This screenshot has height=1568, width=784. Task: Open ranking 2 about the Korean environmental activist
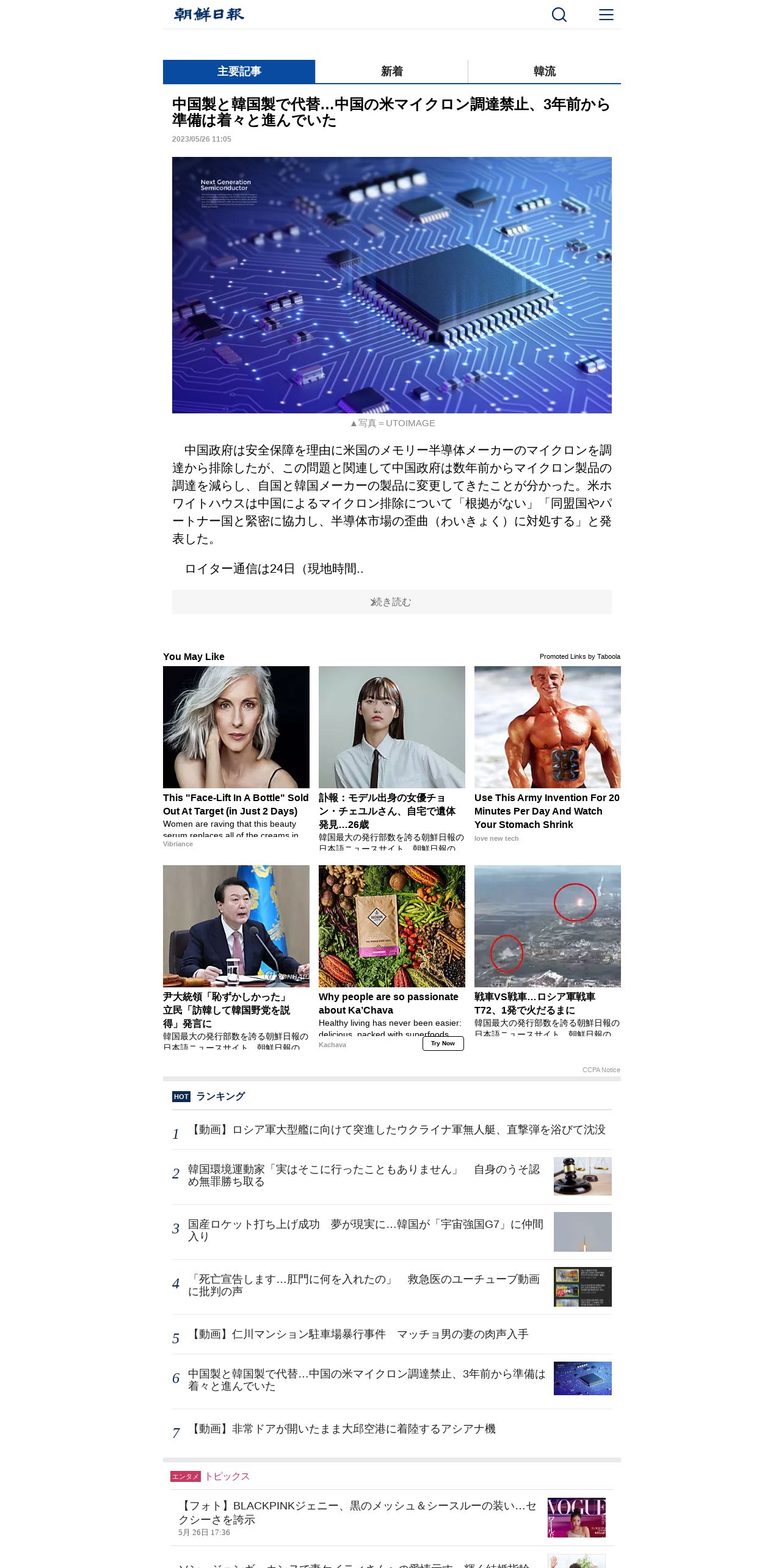[x=363, y=1175]
